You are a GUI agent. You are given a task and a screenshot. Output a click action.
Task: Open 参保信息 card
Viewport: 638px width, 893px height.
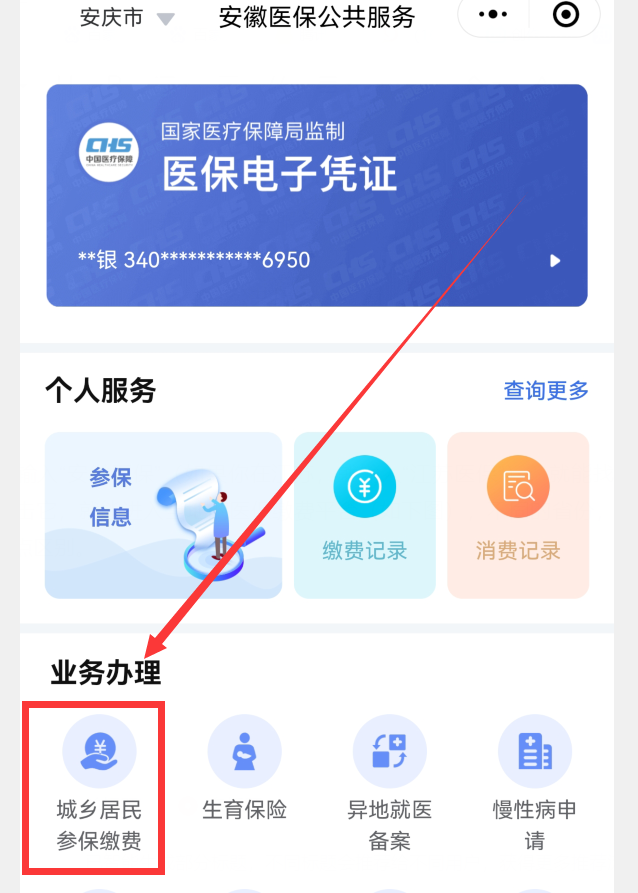pyautogui.click(x=163, y=514)
